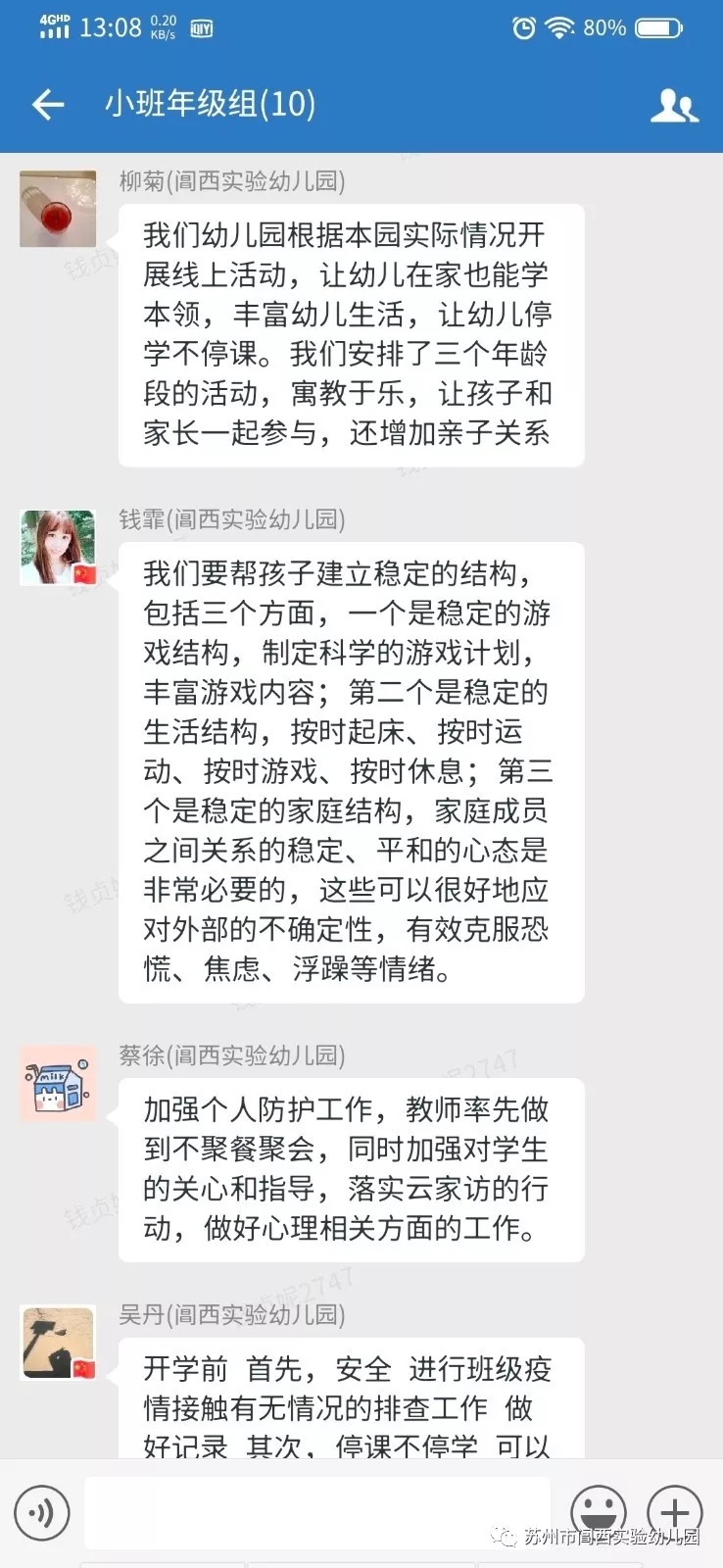This screenshot has width=723, height=1568.
Task: Open the plus attachments menu
Action: click(x=675, y=1512)
